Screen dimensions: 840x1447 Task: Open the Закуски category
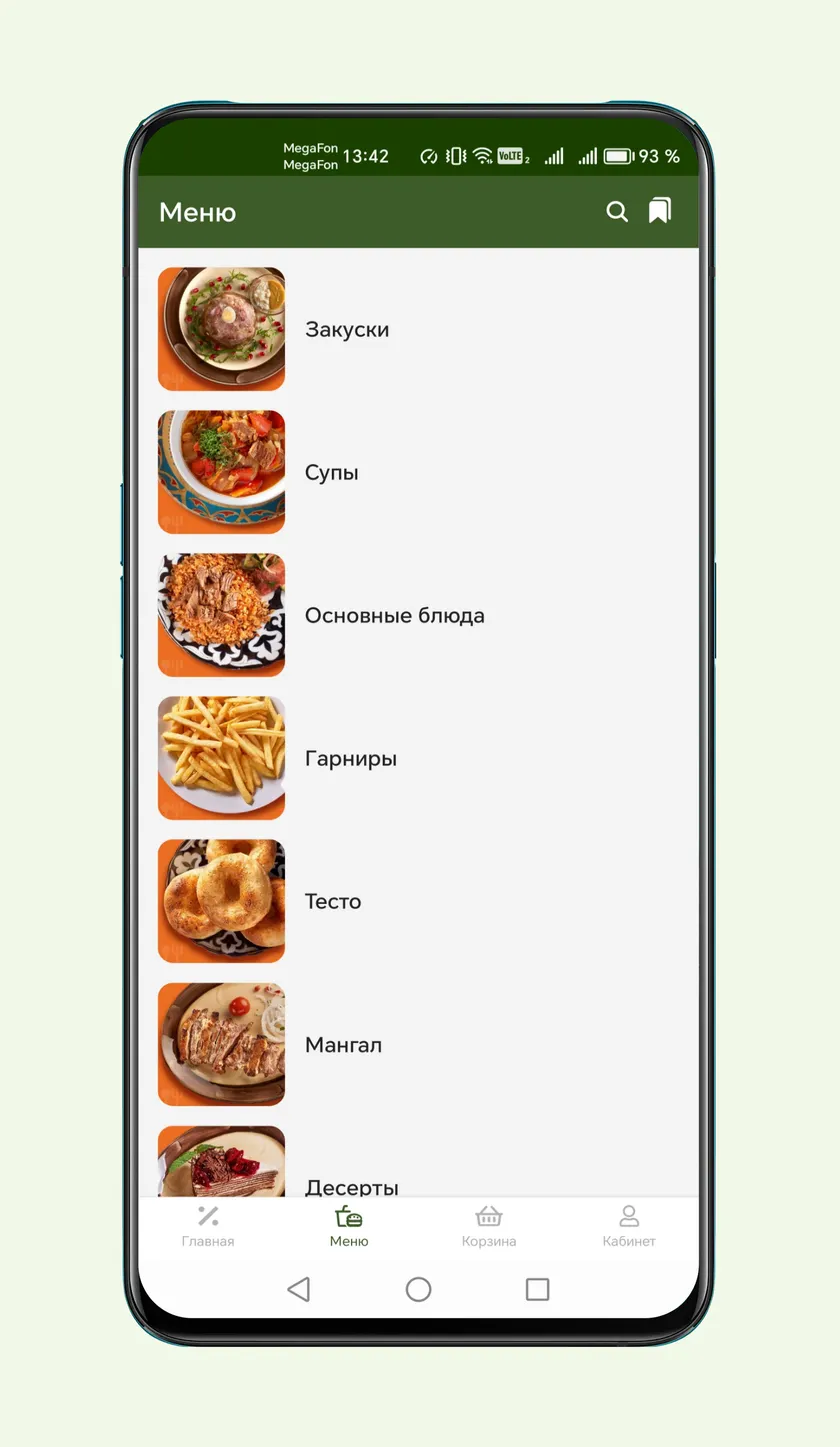(418, 329)
